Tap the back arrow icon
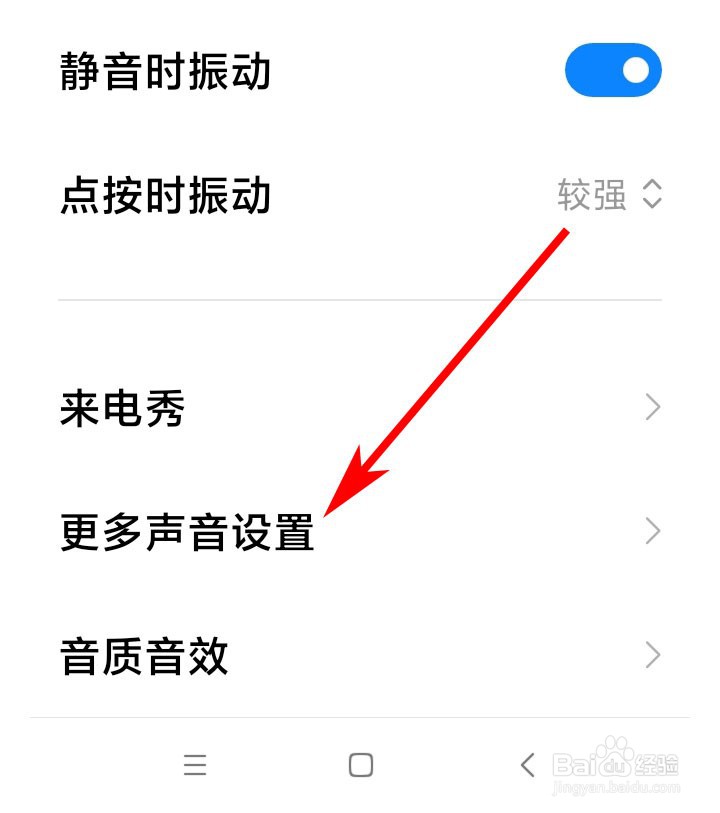 click(528, 764)
